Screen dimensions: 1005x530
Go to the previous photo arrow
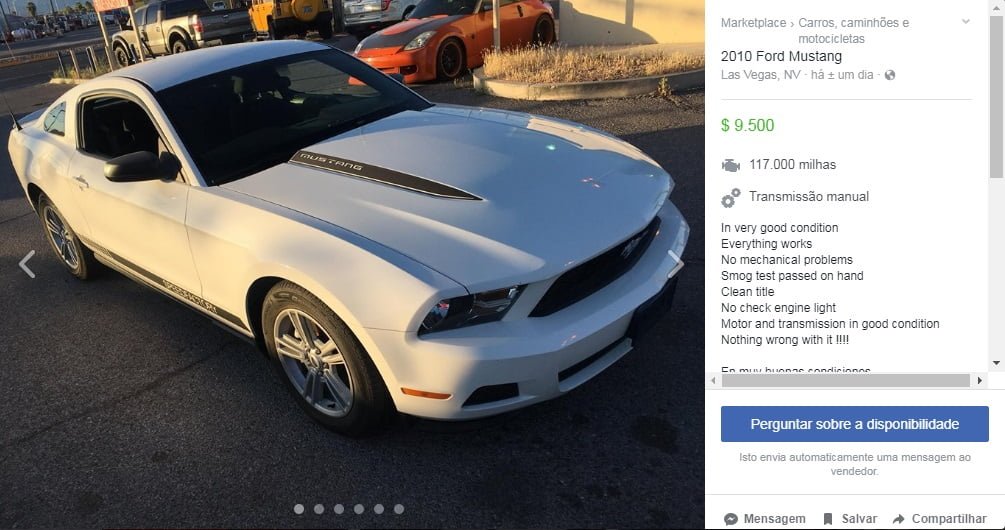tap(27, 264)
